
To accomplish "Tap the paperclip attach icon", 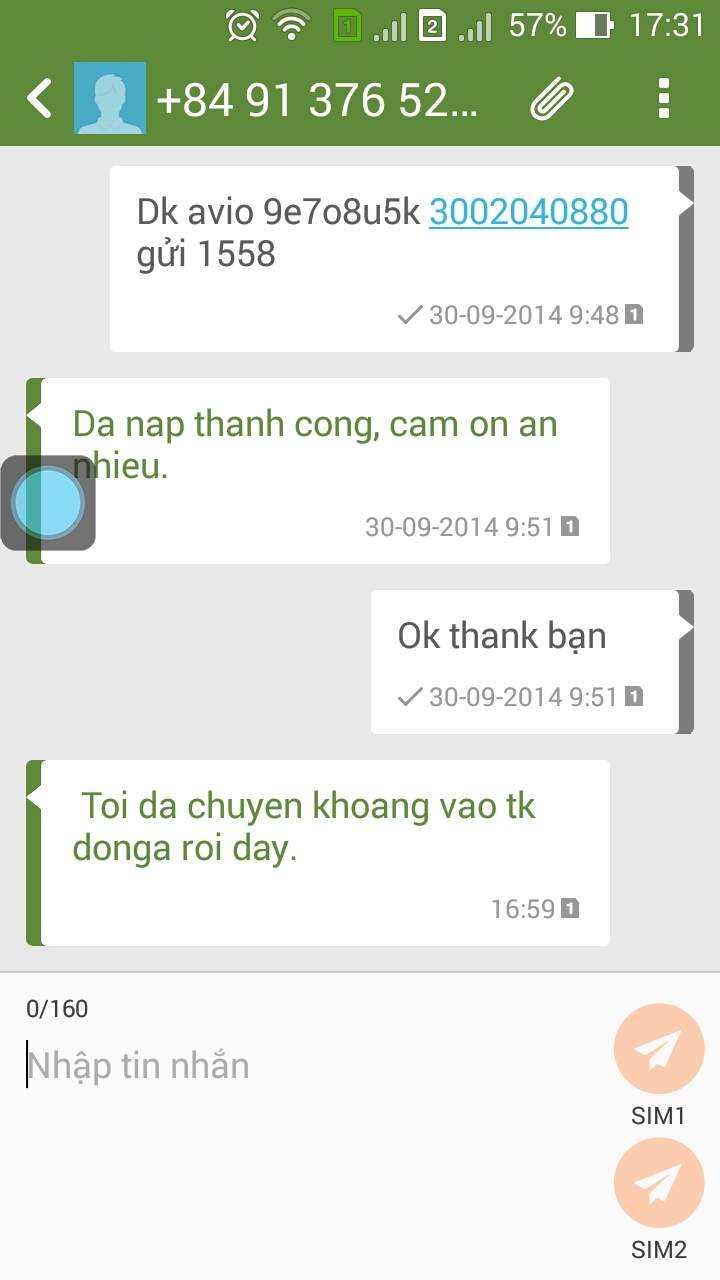I will (552, 99).
